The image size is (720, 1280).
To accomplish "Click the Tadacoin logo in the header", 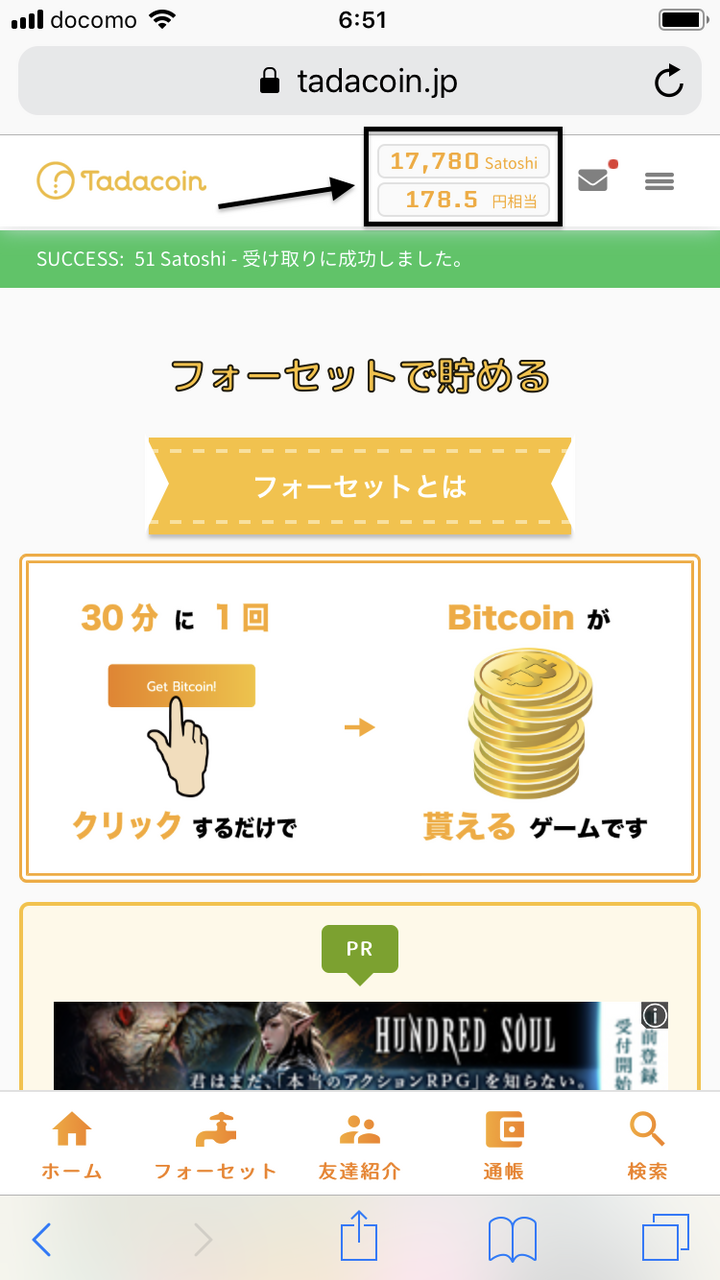I will (120, 181).
